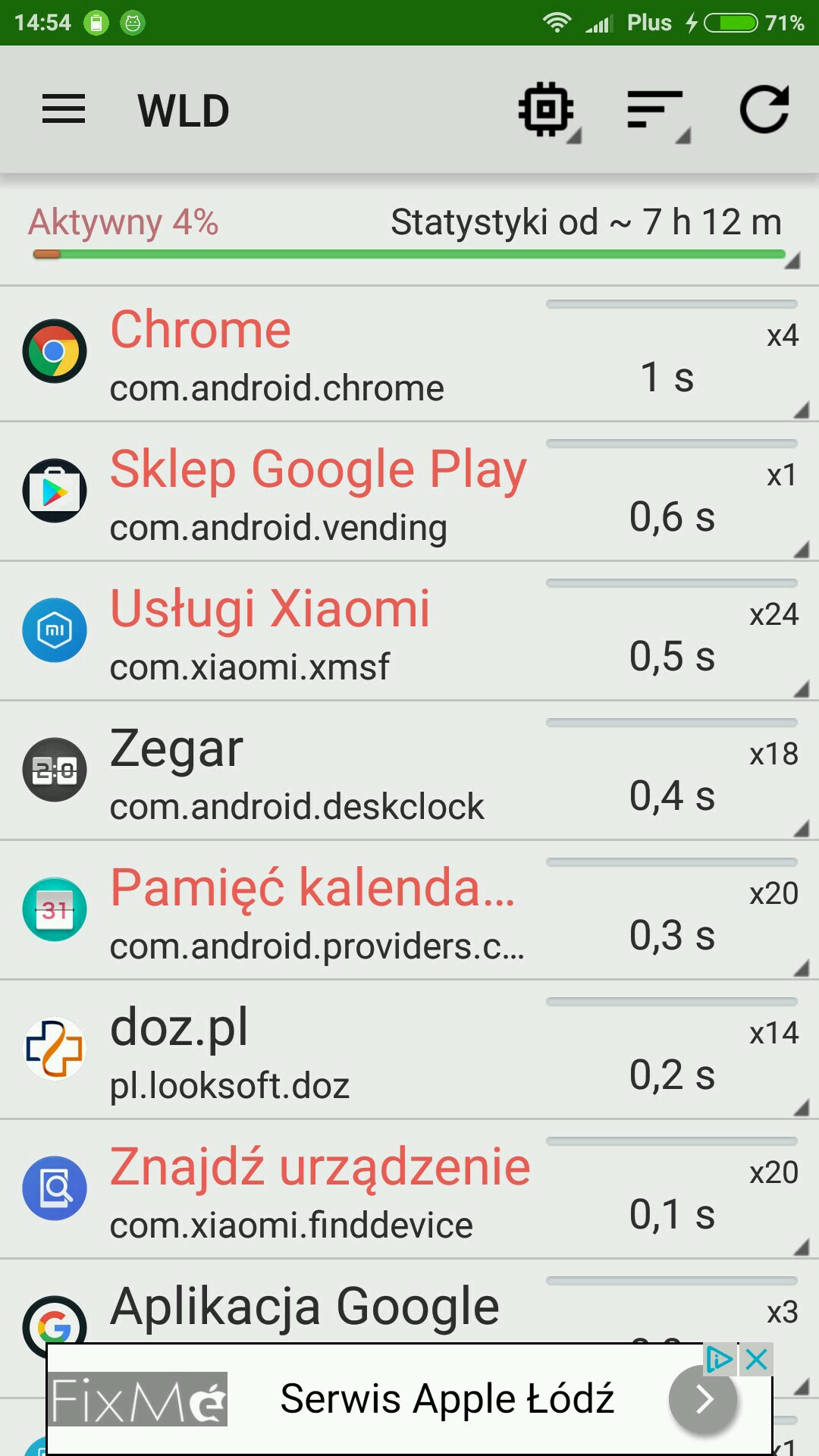819x1456 pixels.
Task: Open Chrome wakelock details
Action: tap(409, 354)
